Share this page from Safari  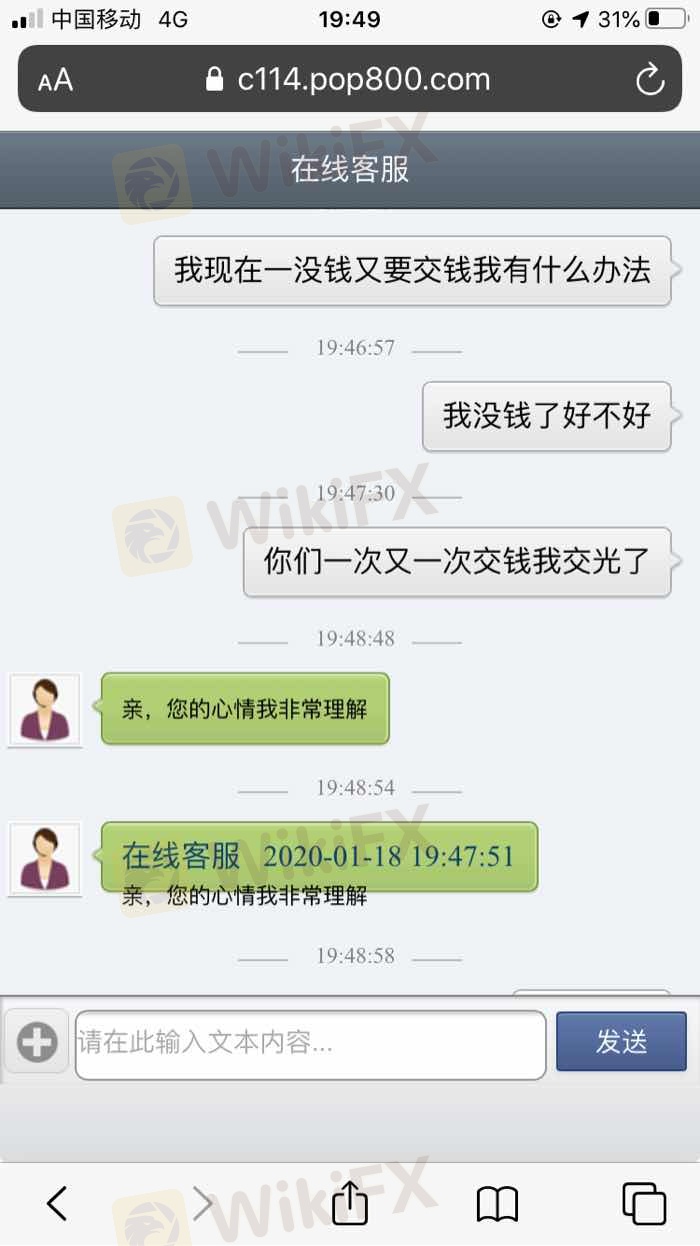350,1201
